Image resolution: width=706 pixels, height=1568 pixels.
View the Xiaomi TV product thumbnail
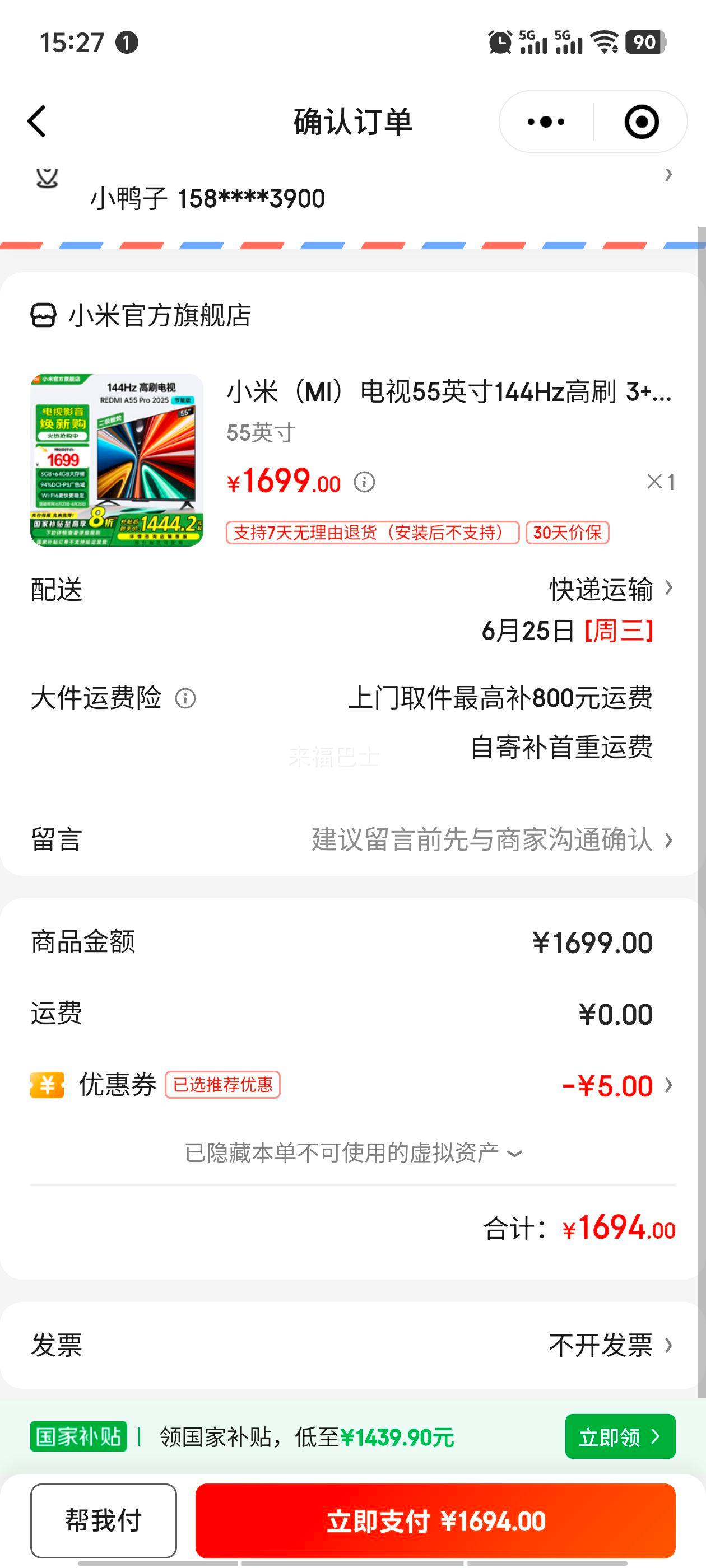point(117,460)
